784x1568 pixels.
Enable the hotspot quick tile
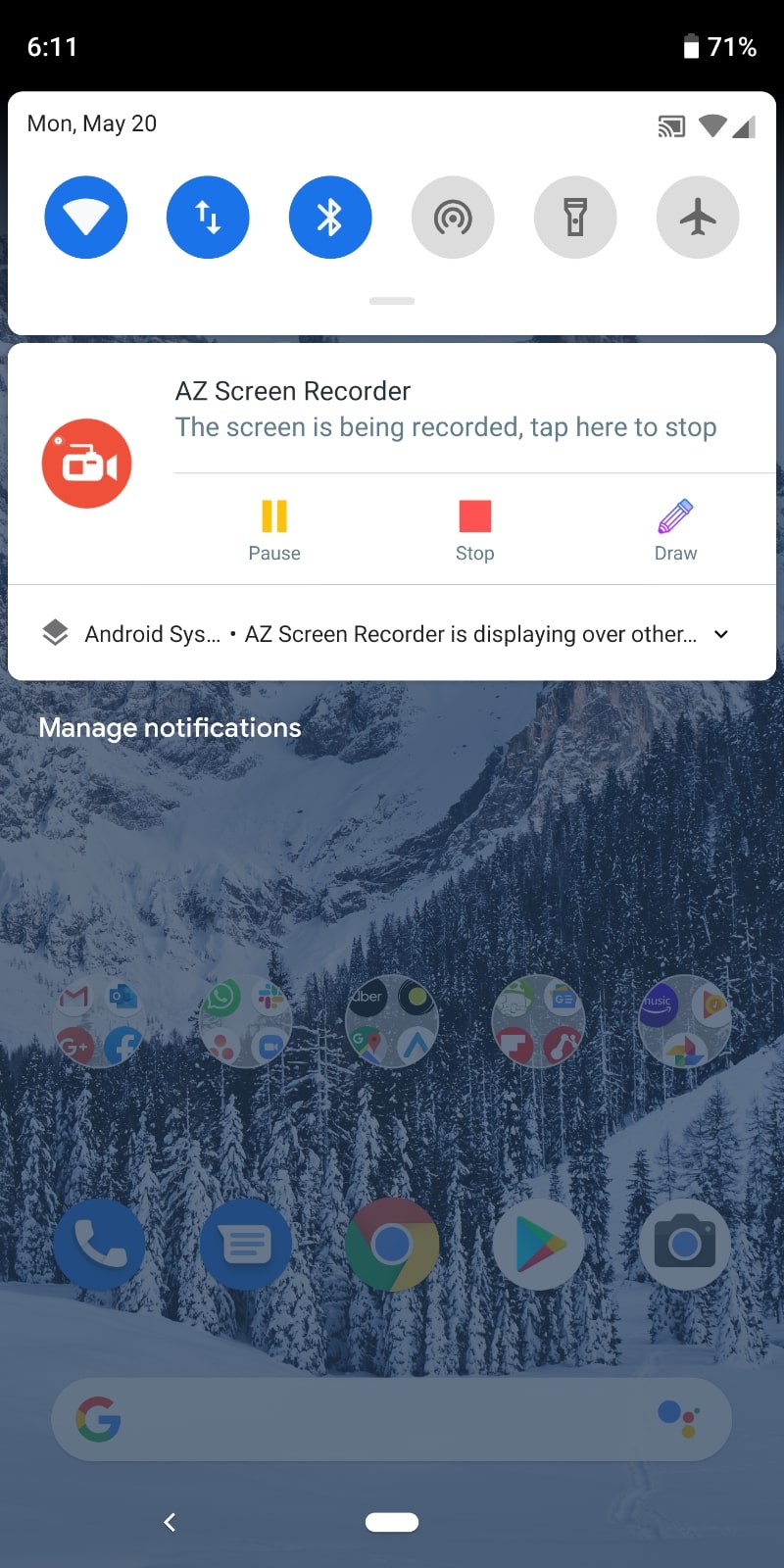[x=453, y=218]
